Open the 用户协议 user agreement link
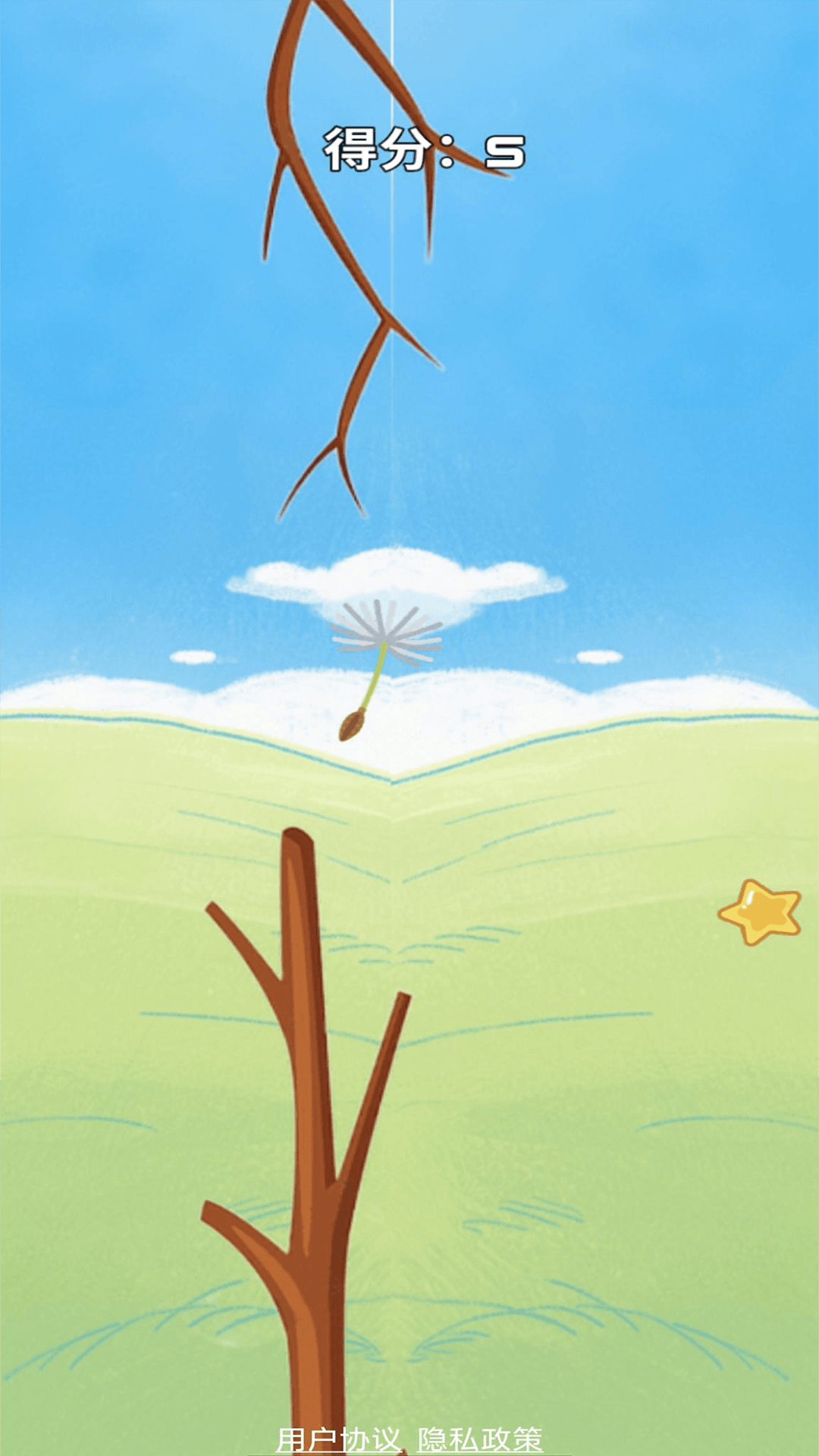Screen dimensions: 819x1456 (338, 1439)
